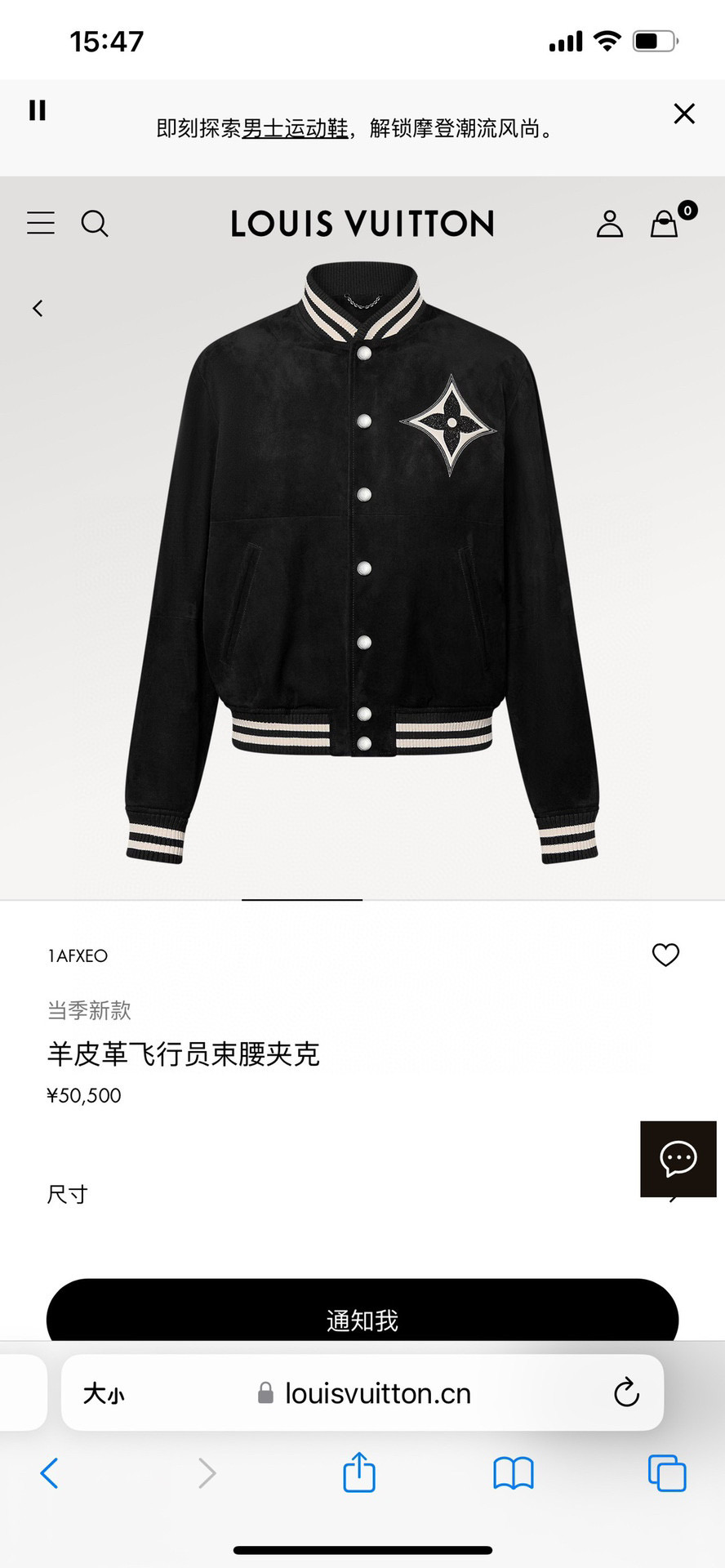Dismiss the top announcement banner

coord(684,114)
